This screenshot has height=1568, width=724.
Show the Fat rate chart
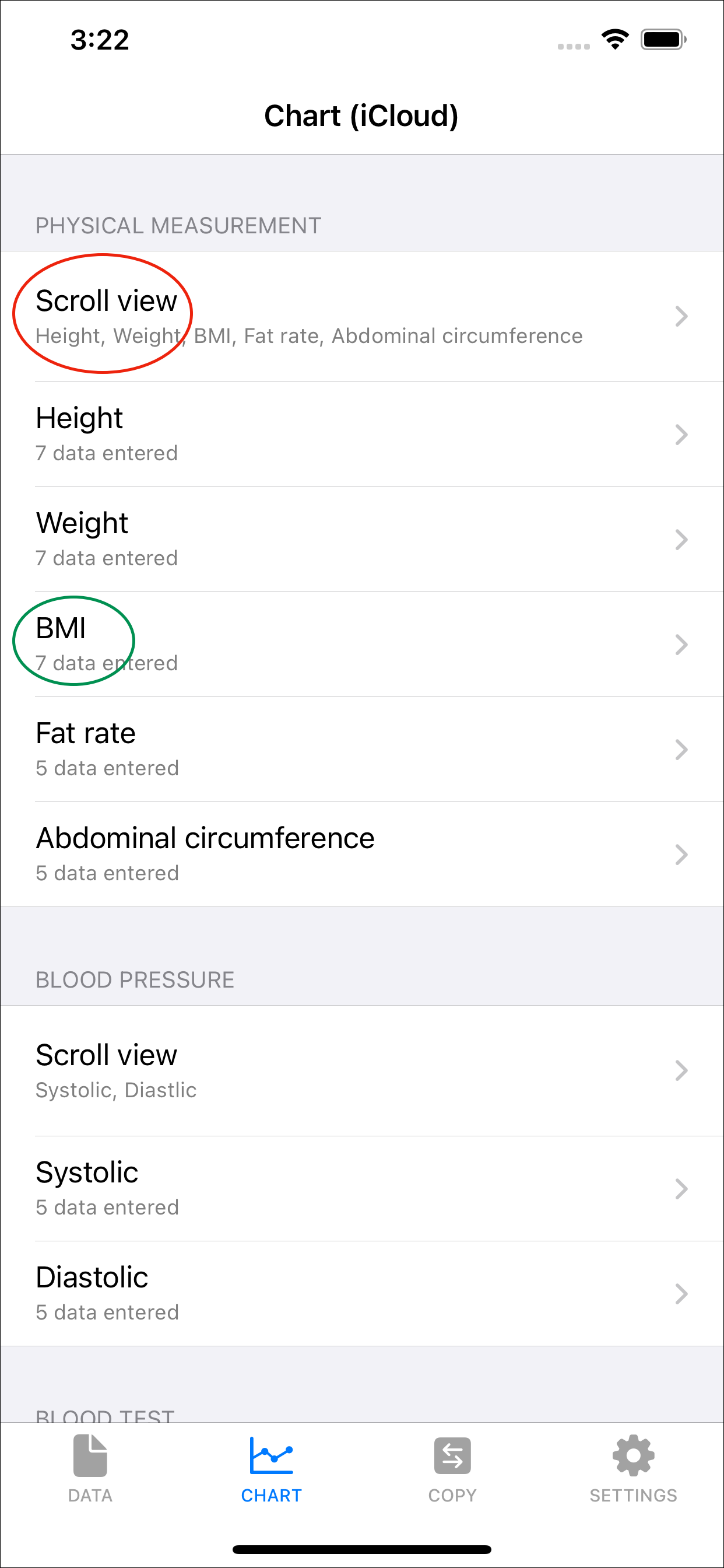(x=362, y=750)
